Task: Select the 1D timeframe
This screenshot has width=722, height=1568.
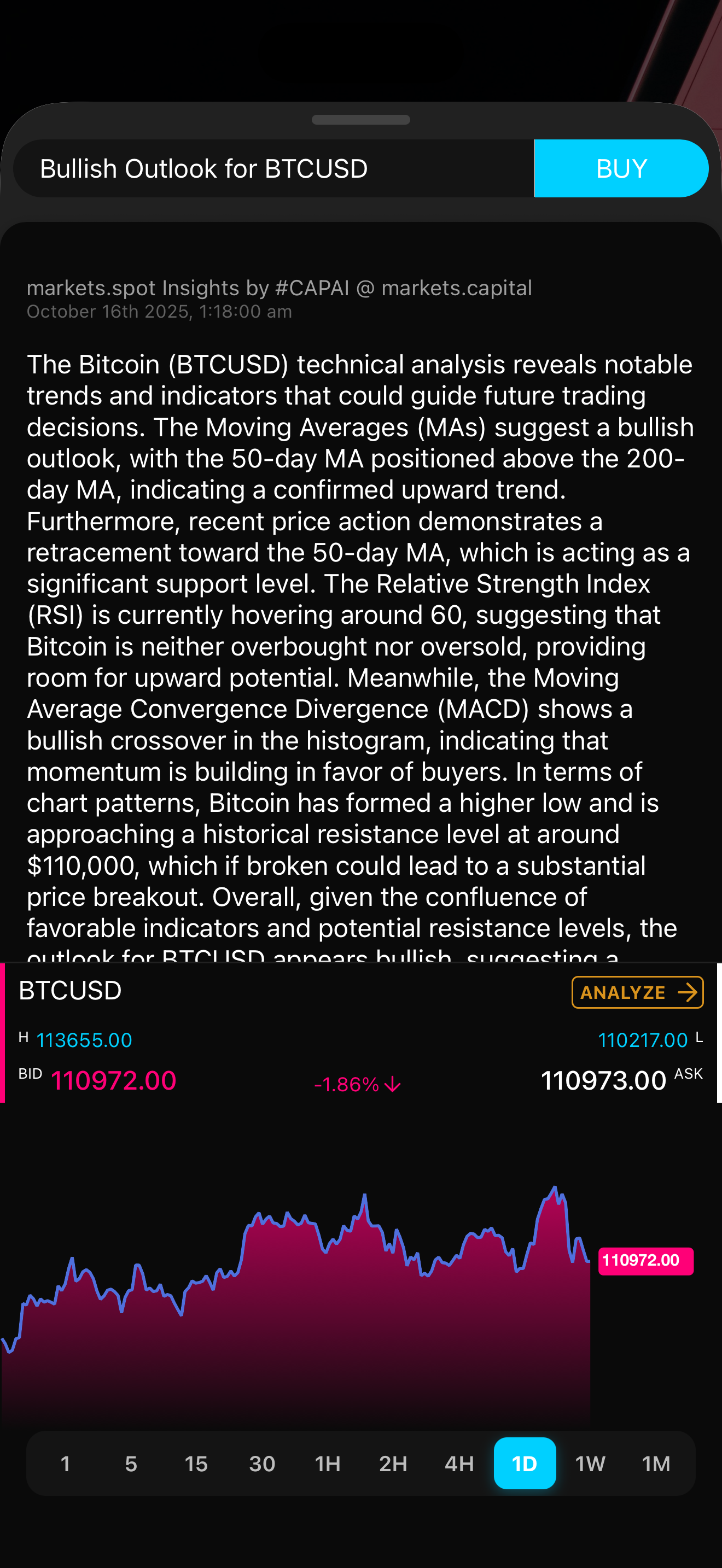Action: point(524,1464)
